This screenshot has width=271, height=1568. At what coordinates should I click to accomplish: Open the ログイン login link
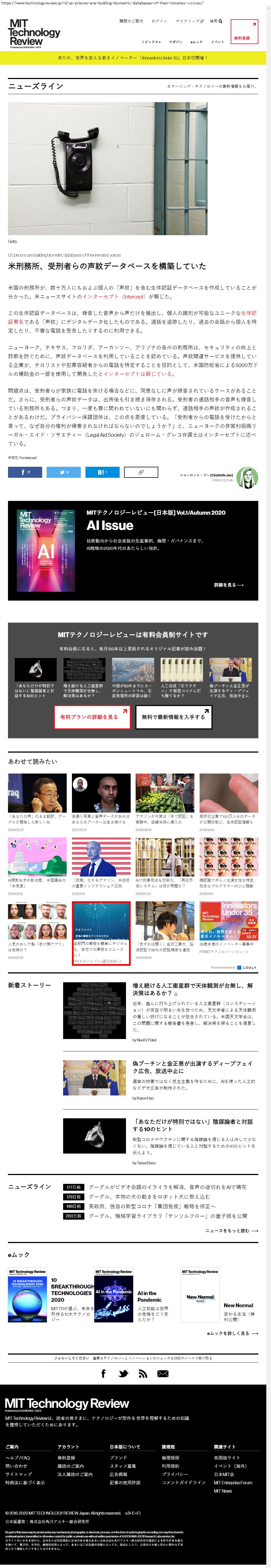(159, 21)
